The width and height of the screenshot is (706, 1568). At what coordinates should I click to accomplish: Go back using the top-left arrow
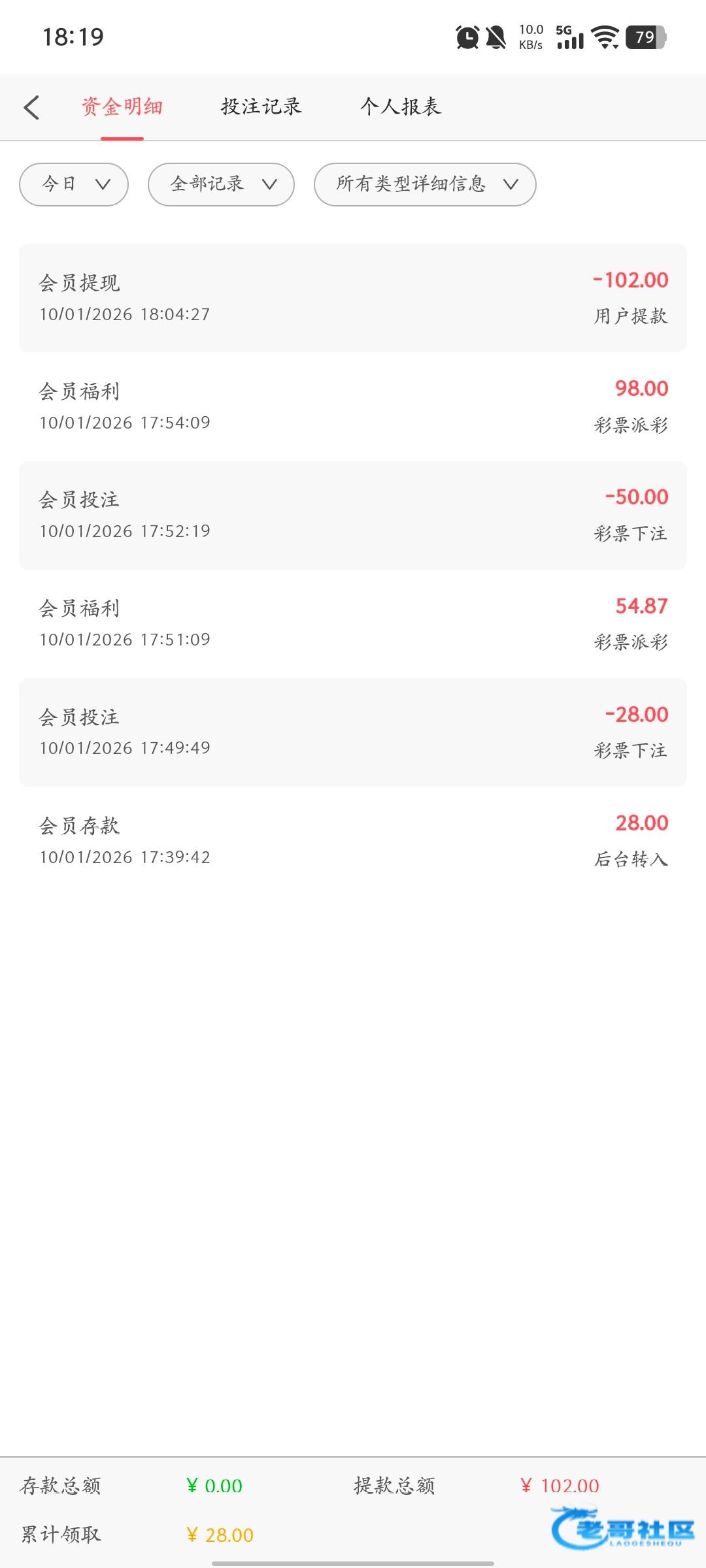pos(31,108)
